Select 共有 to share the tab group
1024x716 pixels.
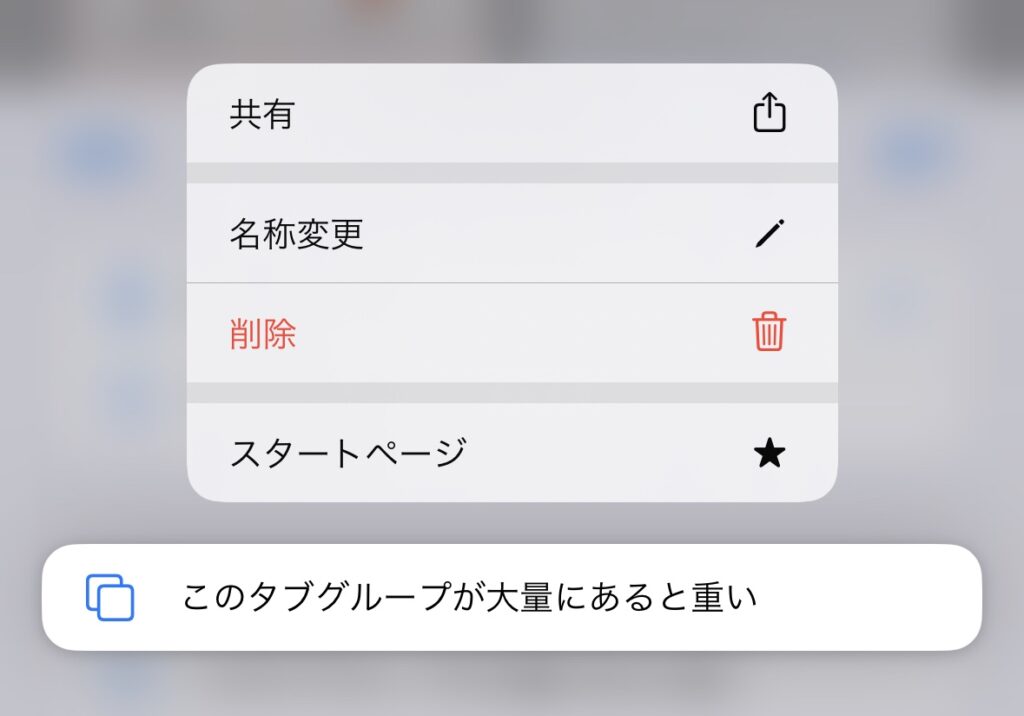[511, 114]
